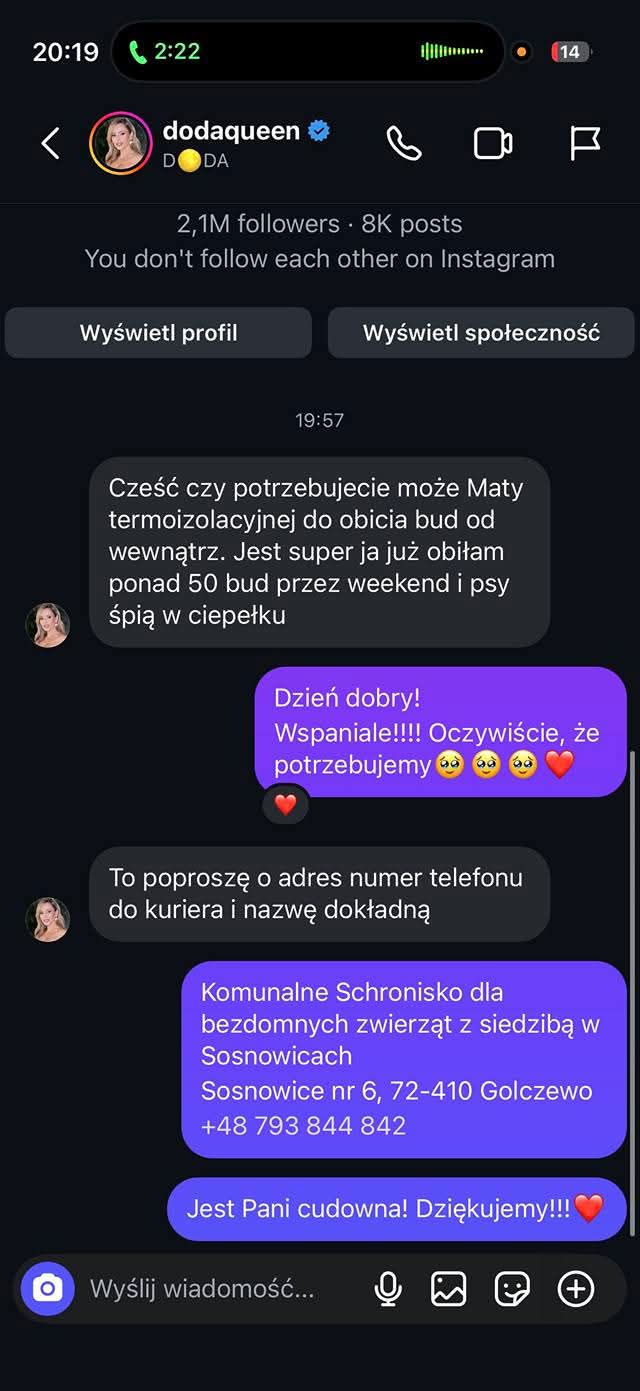Viewport: 640px width, 1391px height.
Task: Start a video call with dodaqueen
Action: 493,144
